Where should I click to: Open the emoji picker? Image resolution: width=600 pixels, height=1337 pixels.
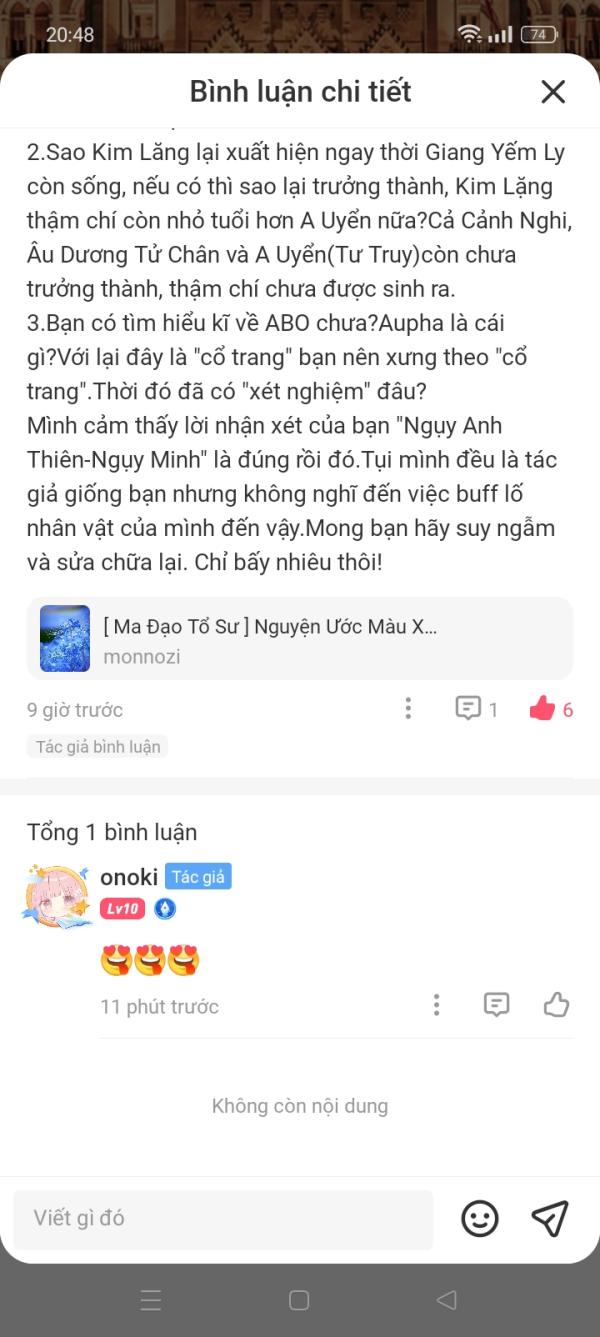pyautogui.click(x=480, y=1218)
